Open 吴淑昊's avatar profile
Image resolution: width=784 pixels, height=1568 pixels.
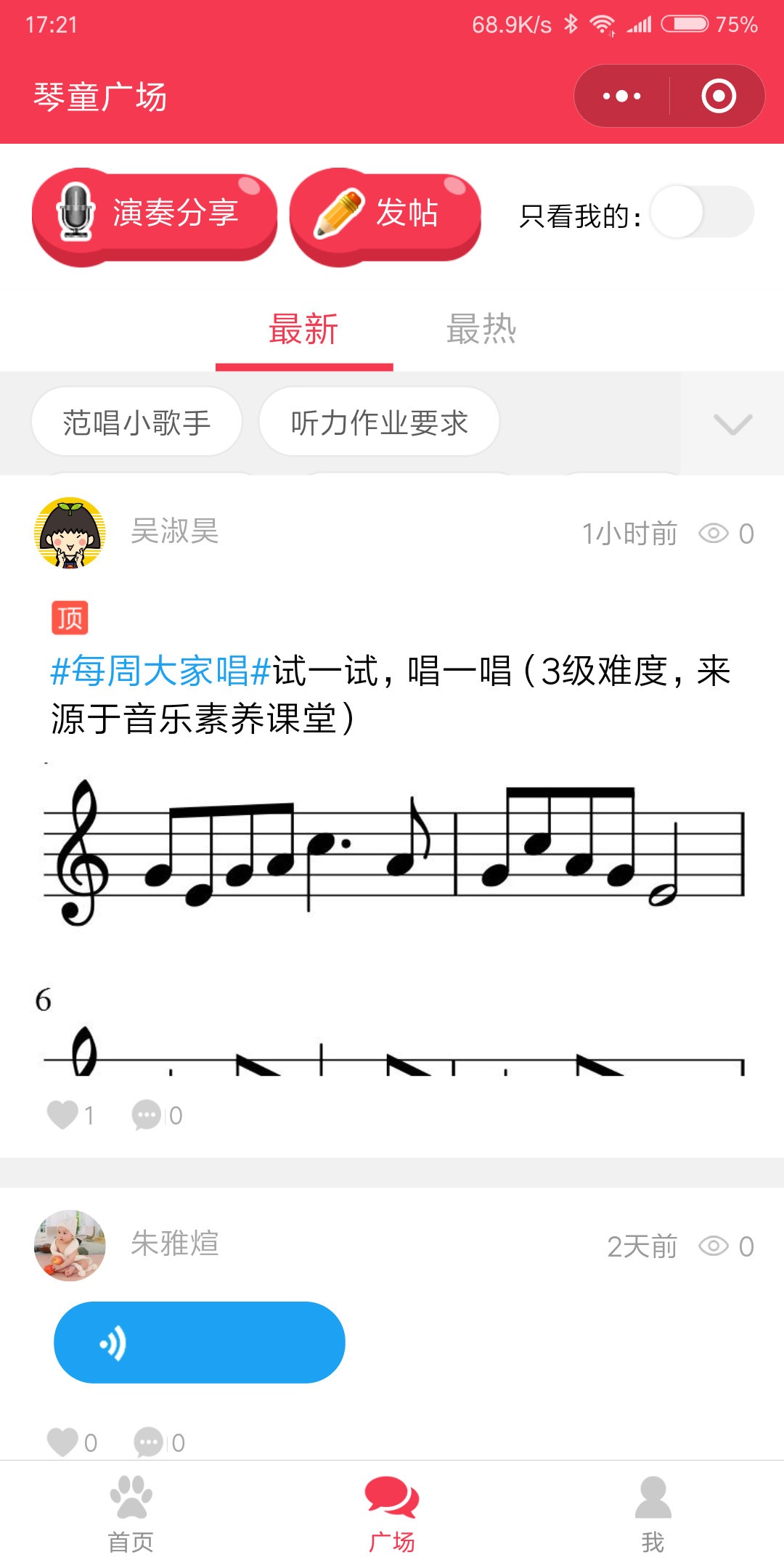70,533
